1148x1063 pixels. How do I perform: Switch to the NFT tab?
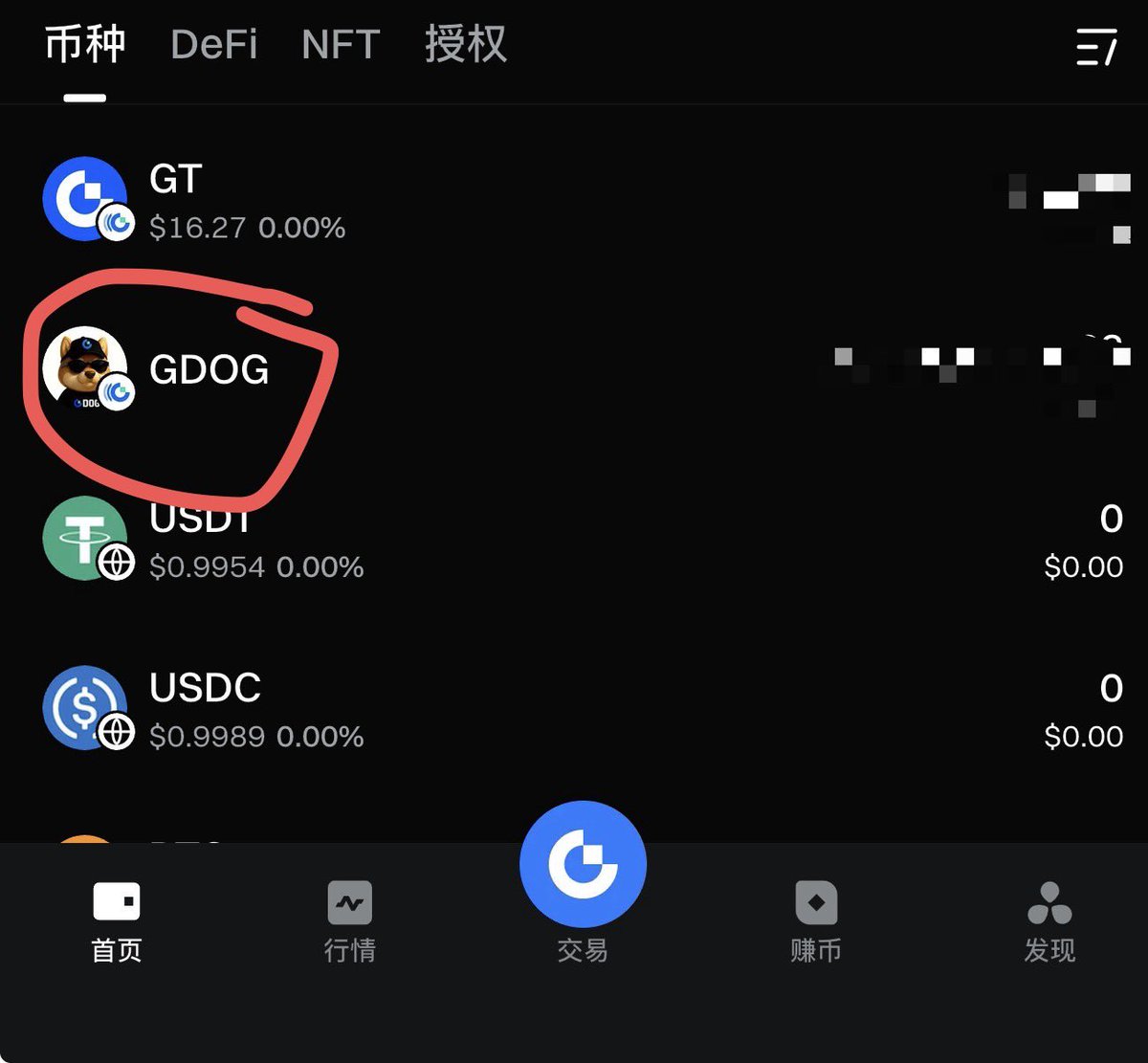coord(341,45)
